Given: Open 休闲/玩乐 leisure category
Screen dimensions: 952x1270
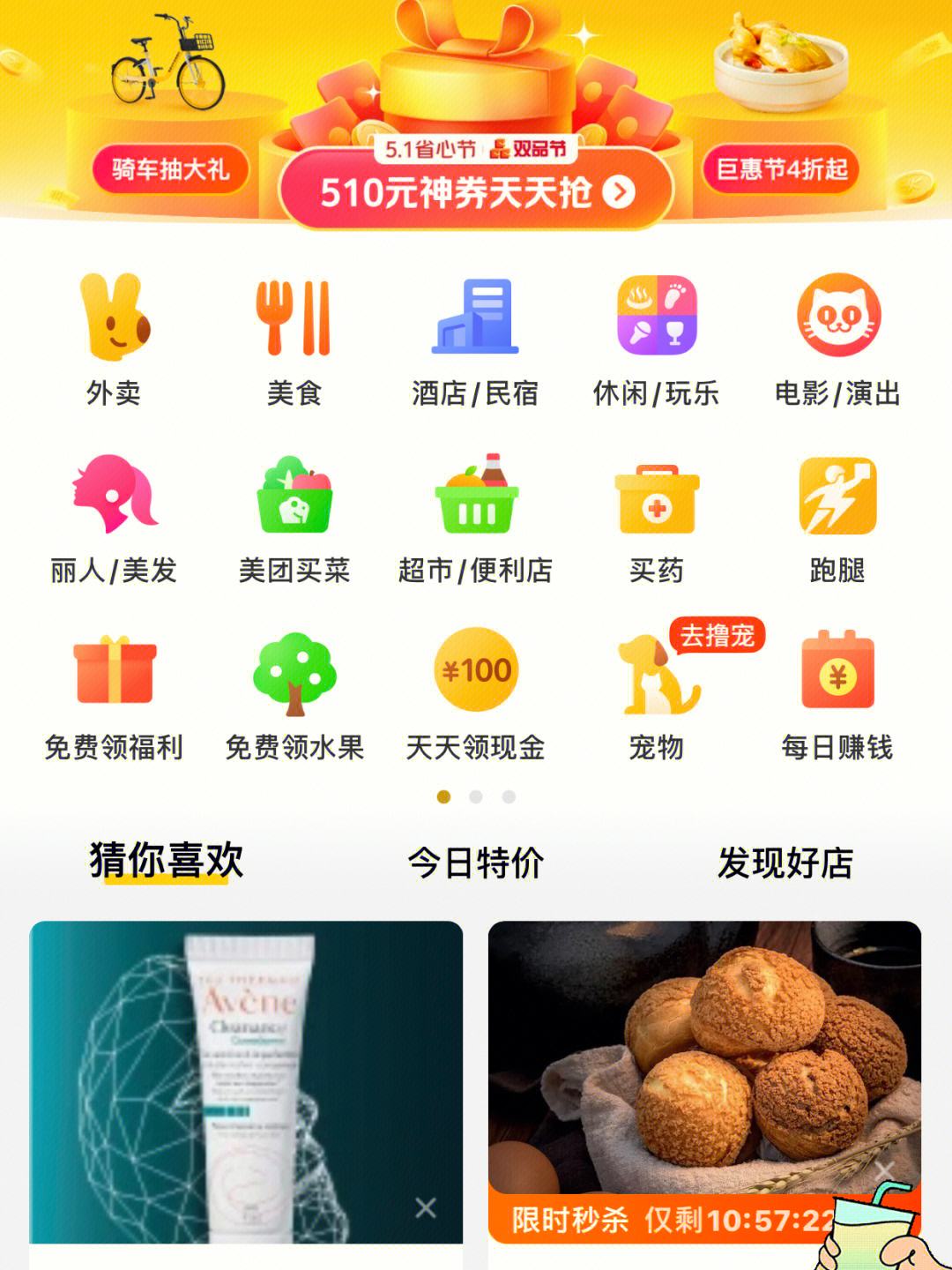Looking at the screenshot, I should tap(656, 340).
